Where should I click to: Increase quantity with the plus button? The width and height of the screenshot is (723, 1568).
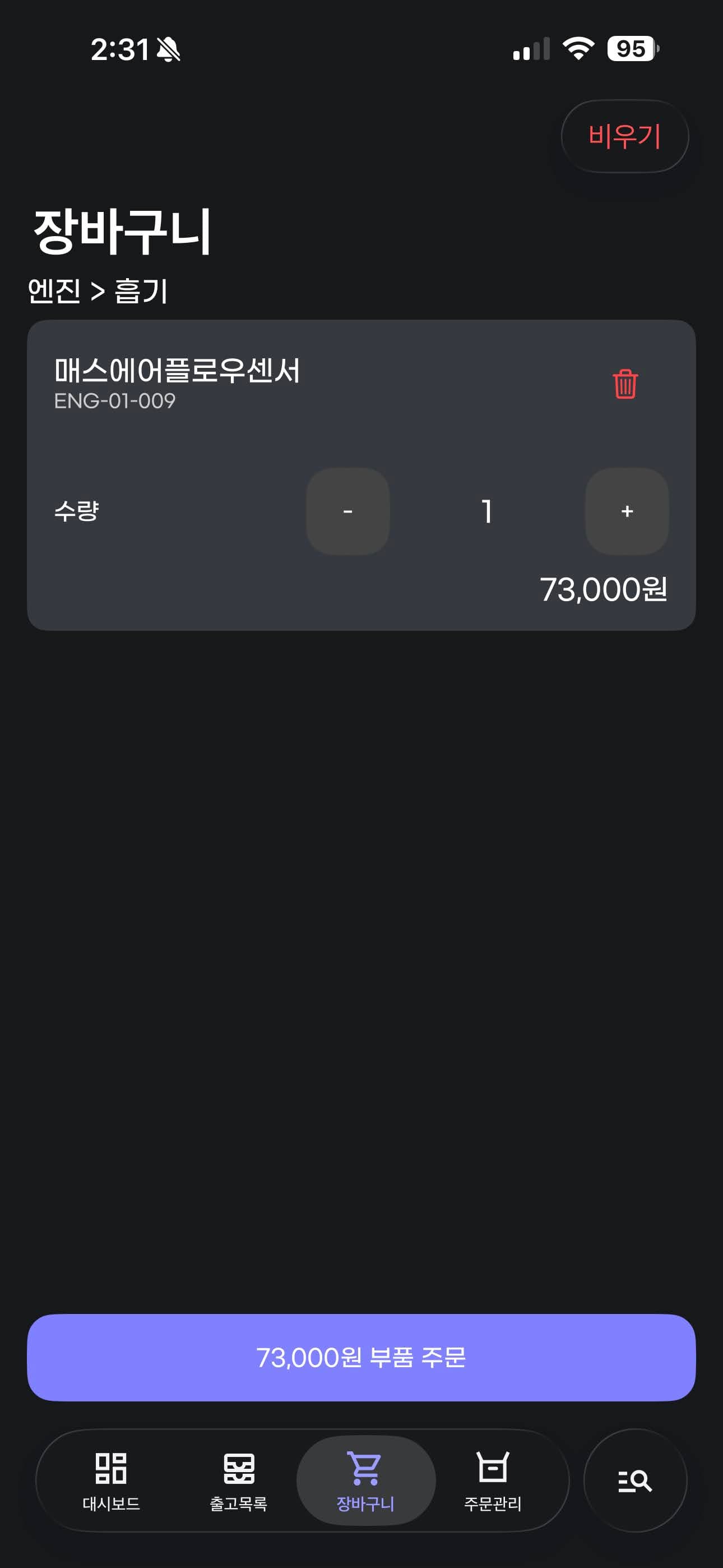[x=627, y=511]
